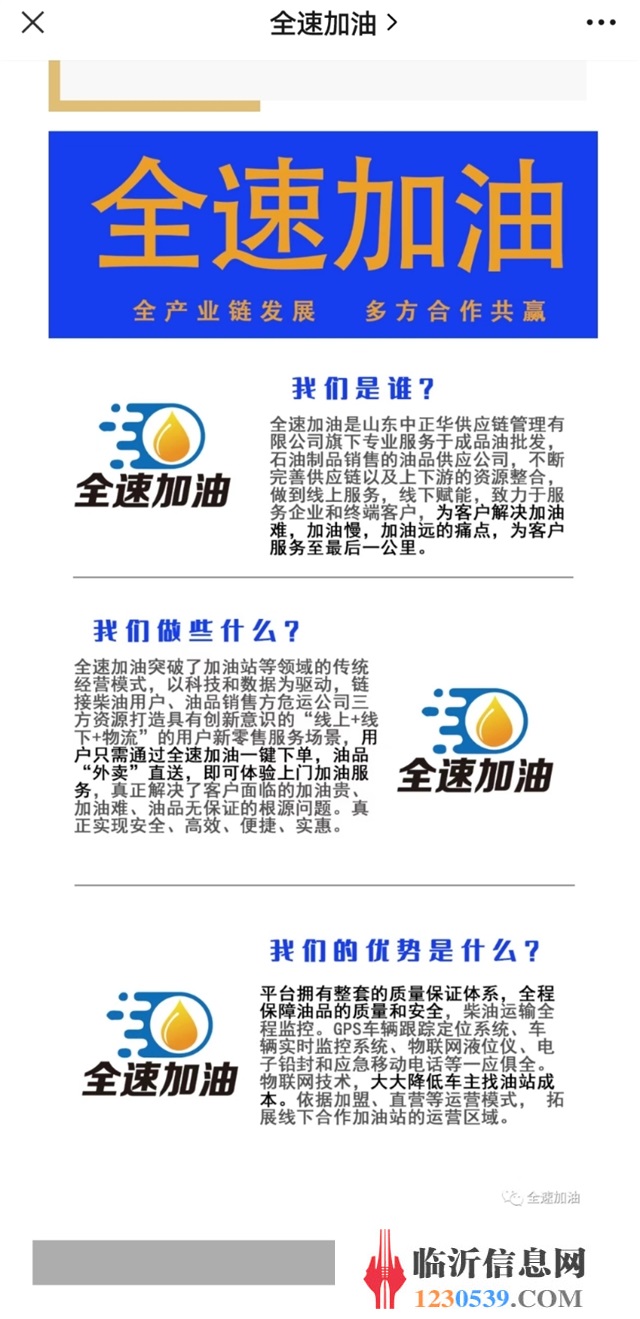Open the three-dot overflow menu

601,22
